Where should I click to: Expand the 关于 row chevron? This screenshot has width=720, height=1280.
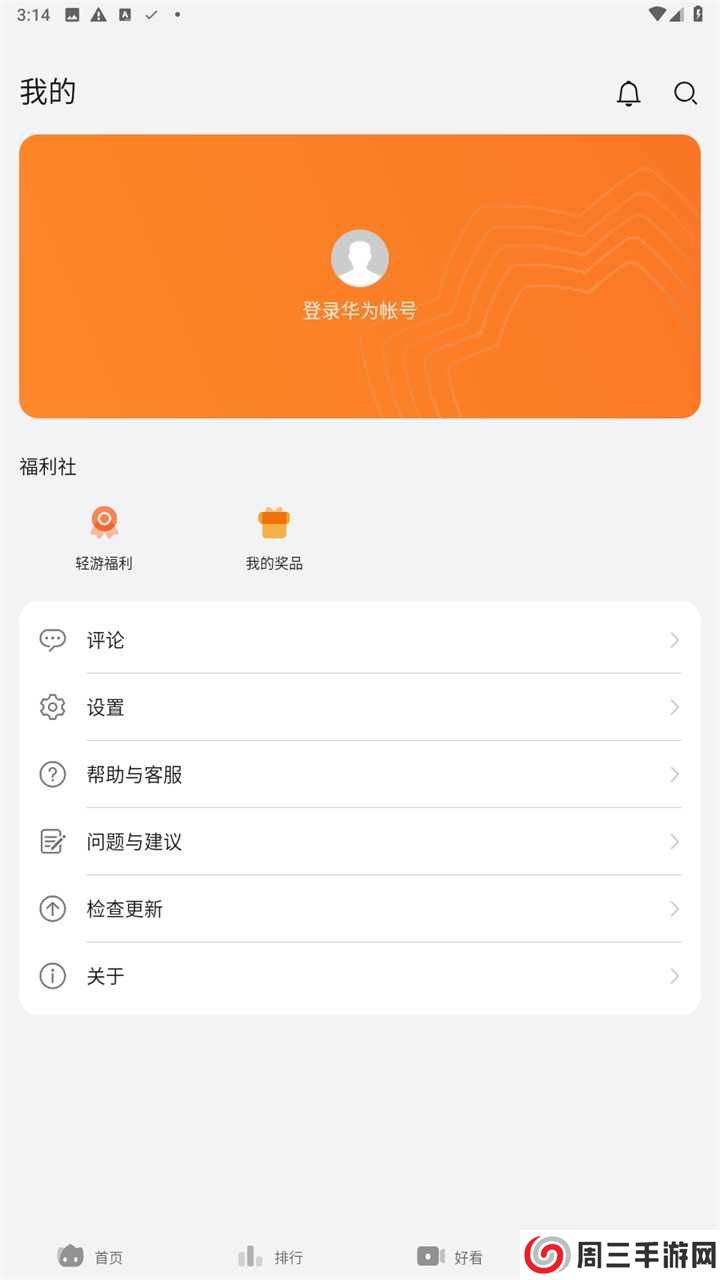pyautogui.click(x=673, y=976)
